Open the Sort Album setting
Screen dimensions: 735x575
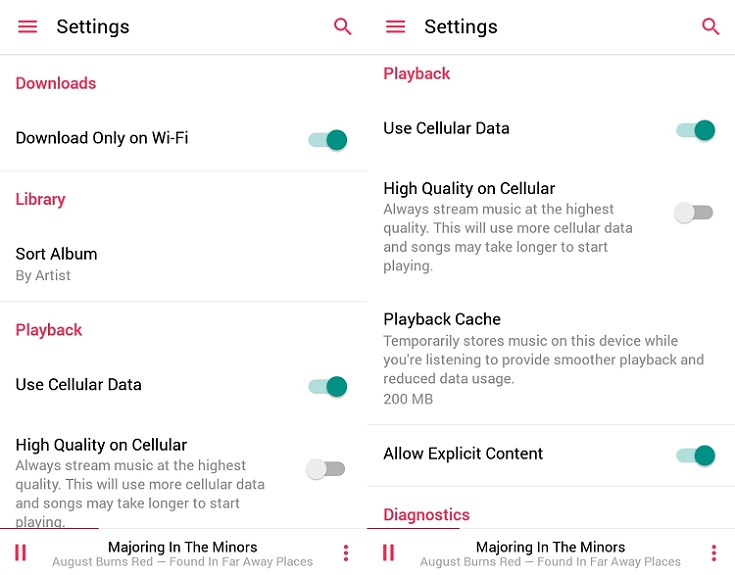pos(56,264)
